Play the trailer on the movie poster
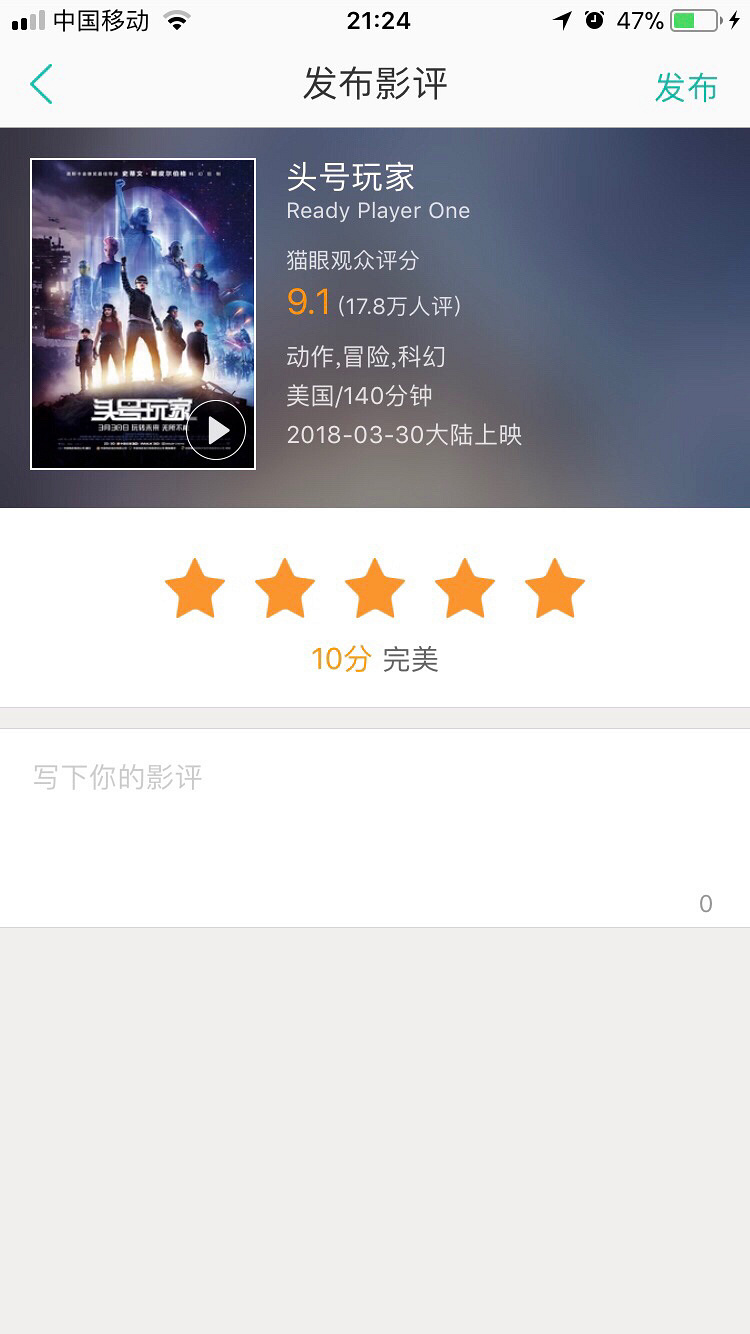The width and height of the screenshot is (750, 1334). click(216, 430)
